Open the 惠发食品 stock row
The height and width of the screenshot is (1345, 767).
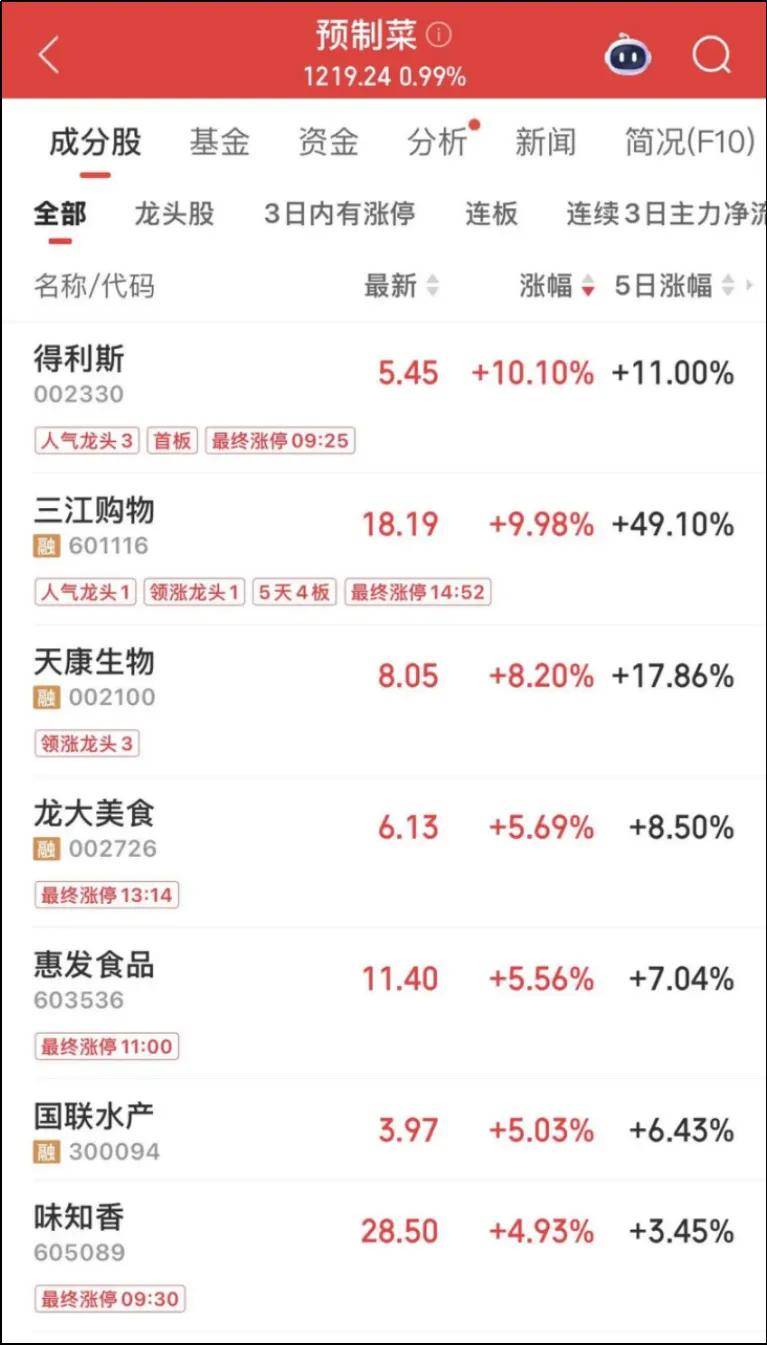384,1003
